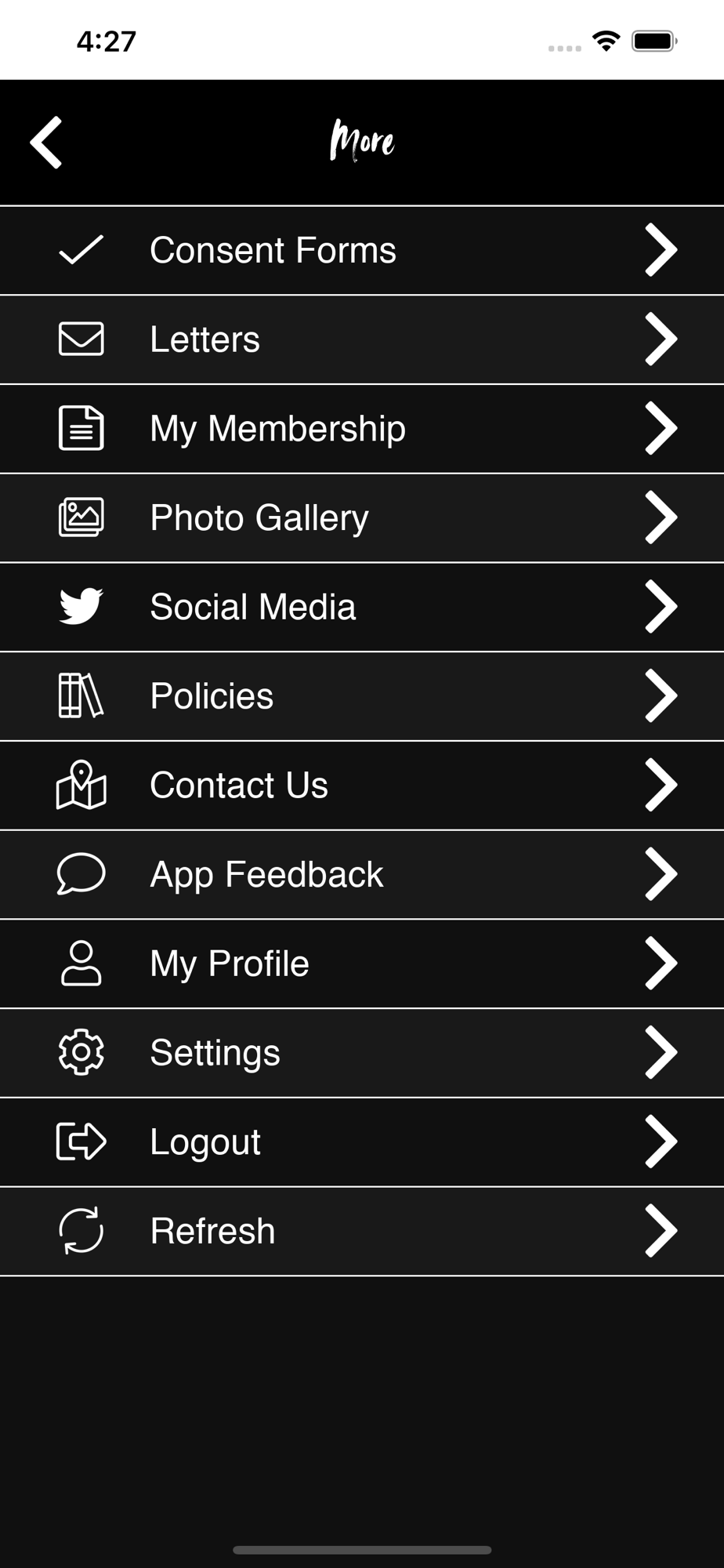Viewport: 724px width, 1568px height.
Task: Open the Photo Gallery
Action: (x=362, y=518)
